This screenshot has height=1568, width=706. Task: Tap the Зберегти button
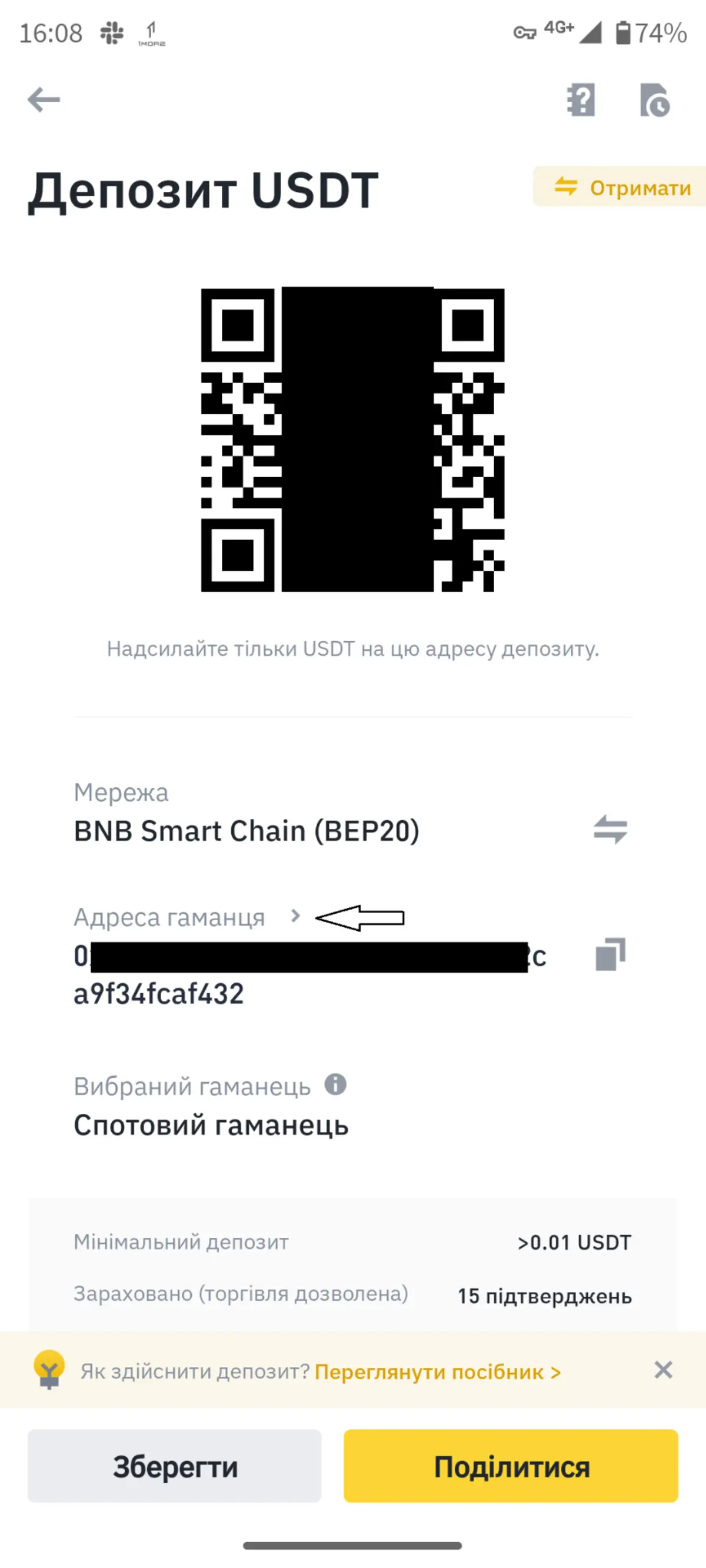click(175, 1466)
